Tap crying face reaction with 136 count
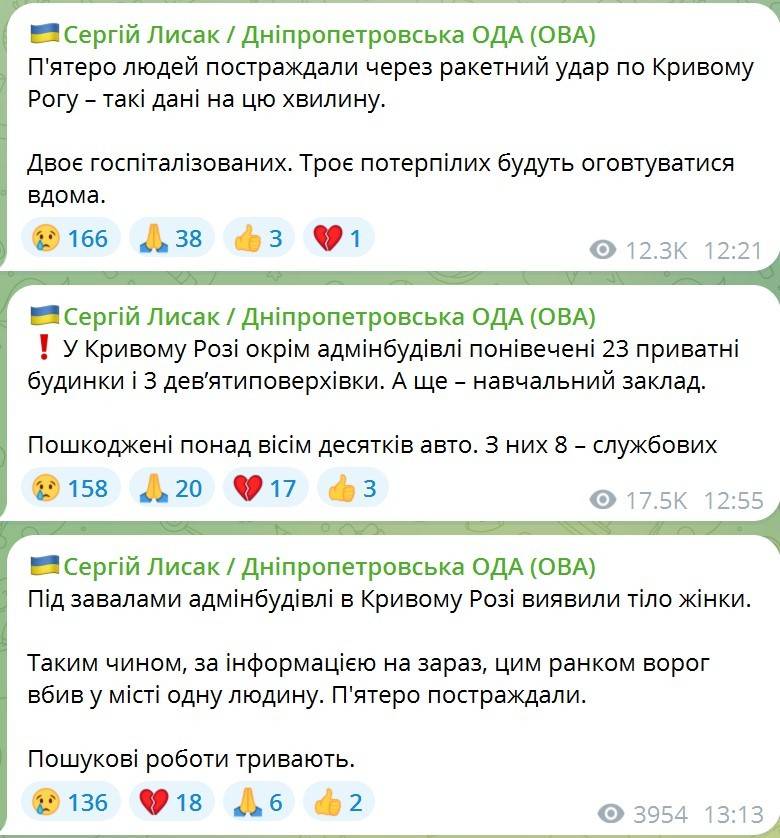780x838 pixels. [x=70, y=800]
